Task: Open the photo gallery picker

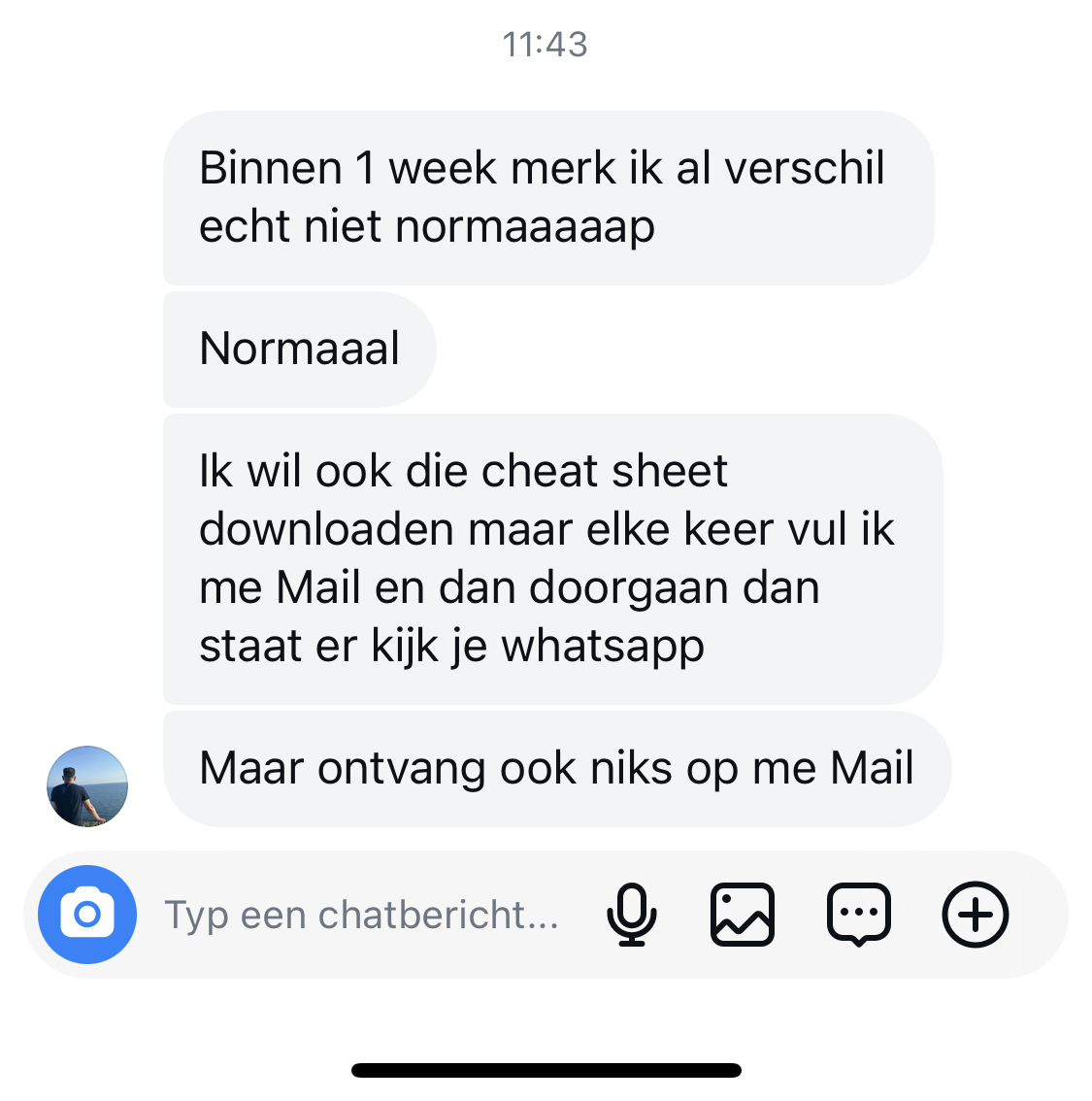Action: (x=743, y=915)
